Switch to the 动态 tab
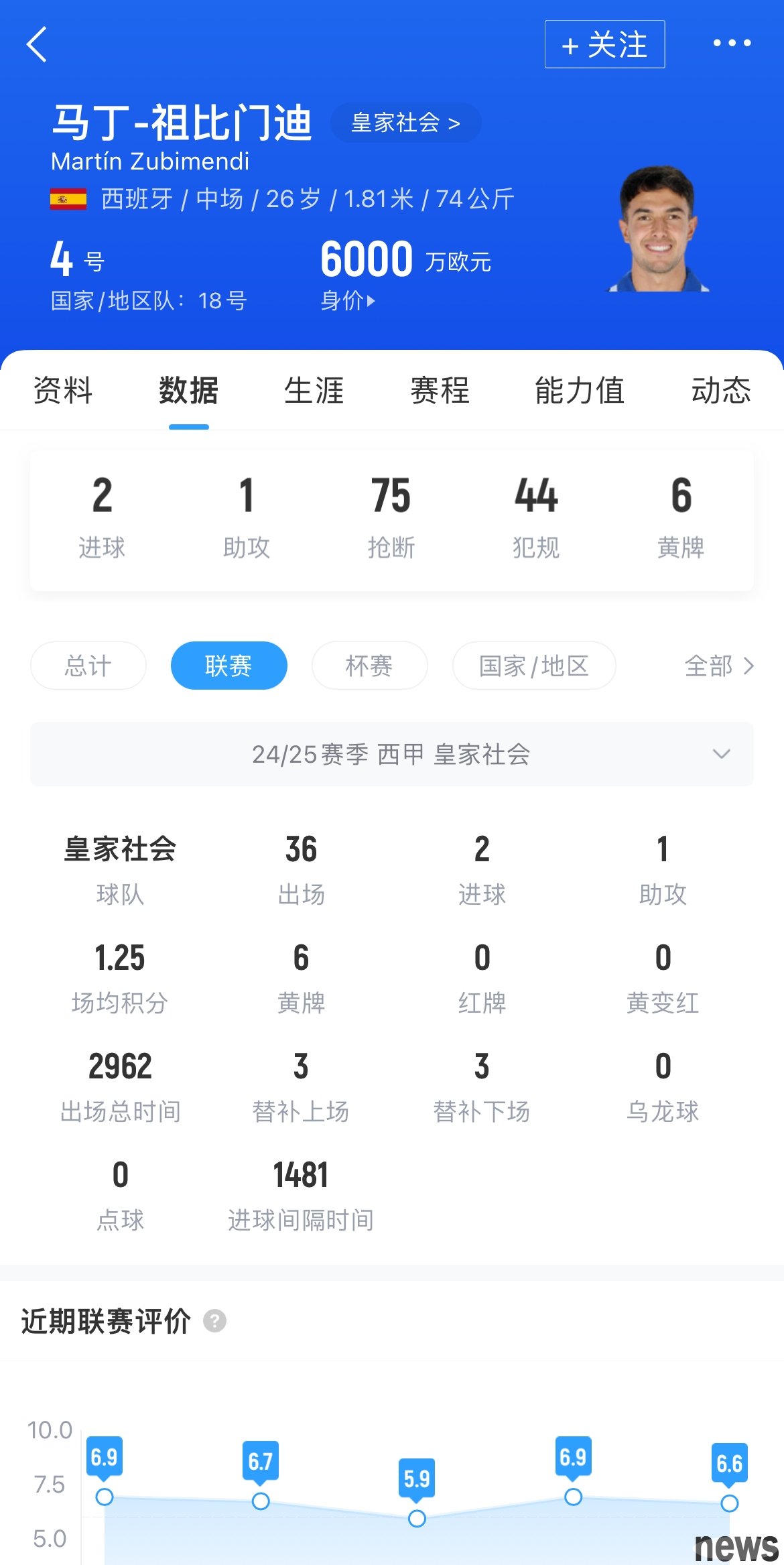Viewport: 784px width, 1565px height. [x=720, y=391]
